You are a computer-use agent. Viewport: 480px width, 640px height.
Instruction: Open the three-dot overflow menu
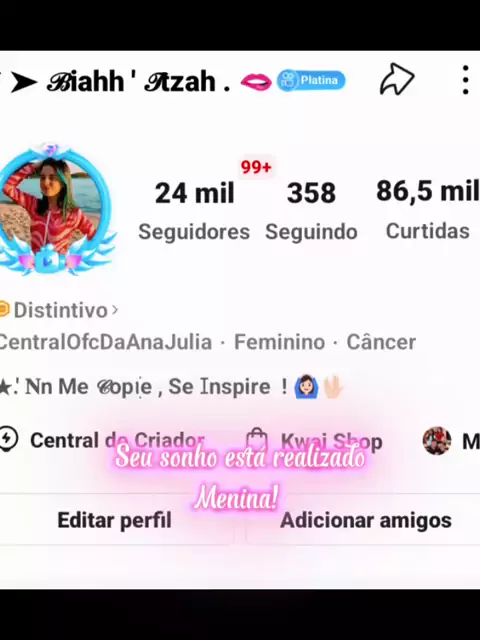pos(465,80)
